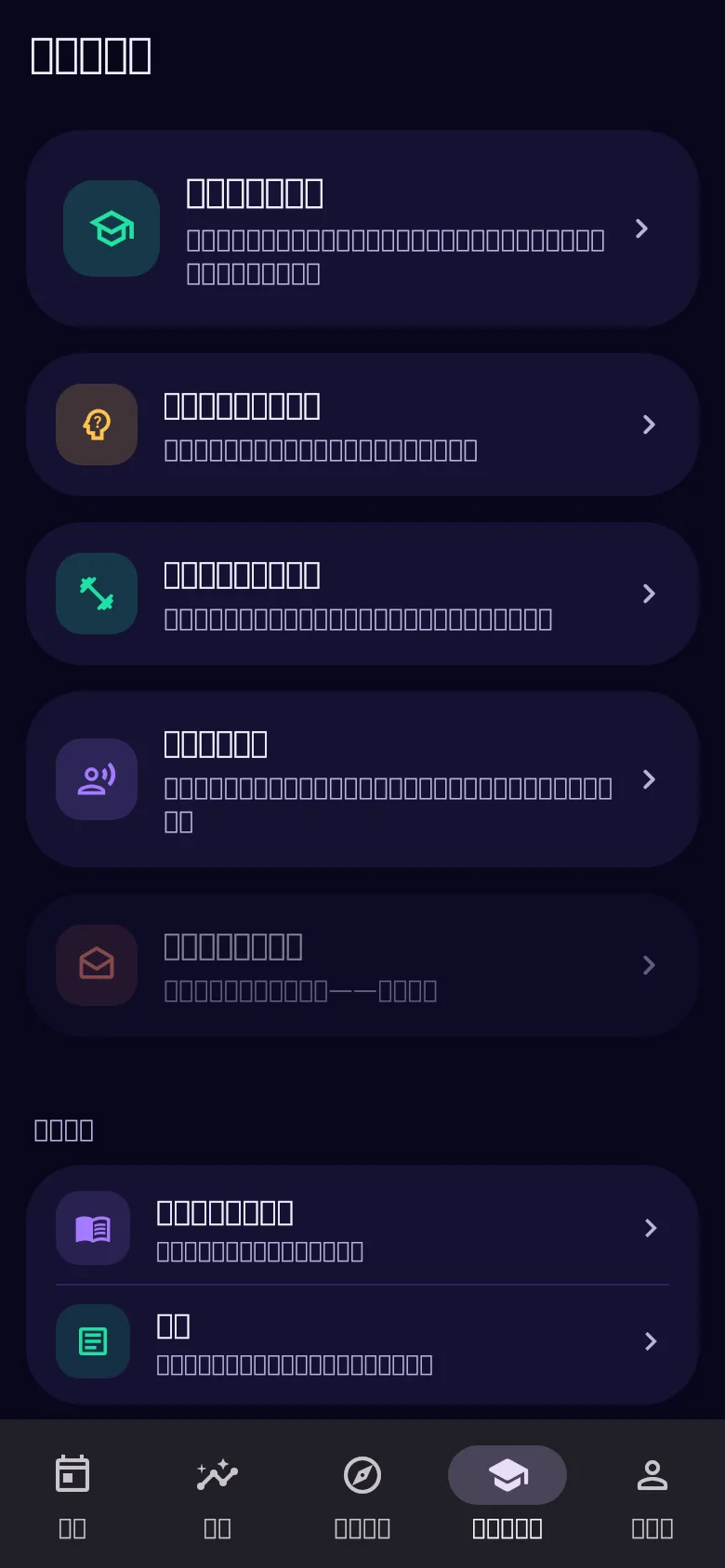Open the dimmed card with the envelope icon
Screen dimensions: 725x1568
tap(362, 965)
